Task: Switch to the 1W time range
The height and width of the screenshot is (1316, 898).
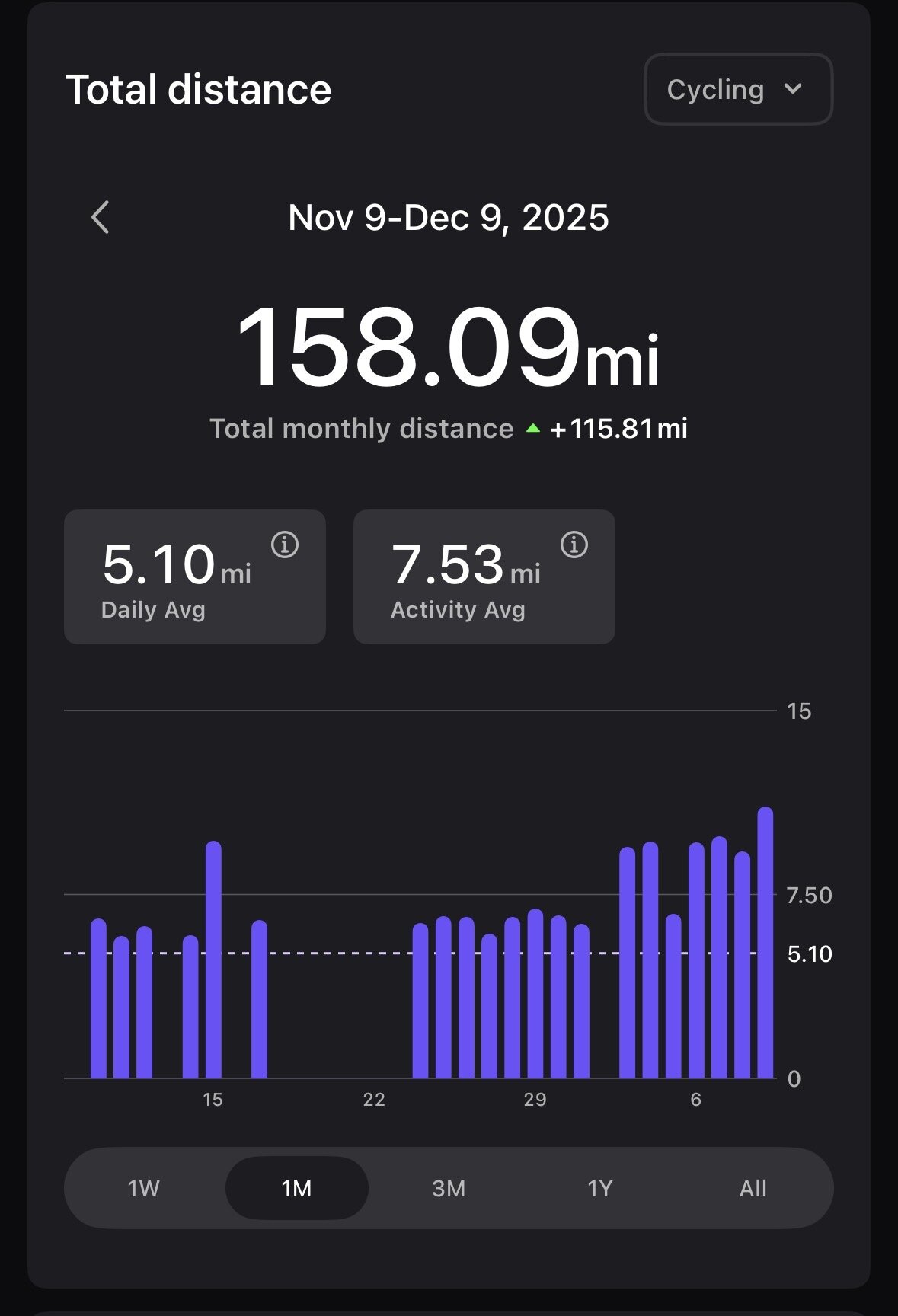Action: (x=143, y=1188)
